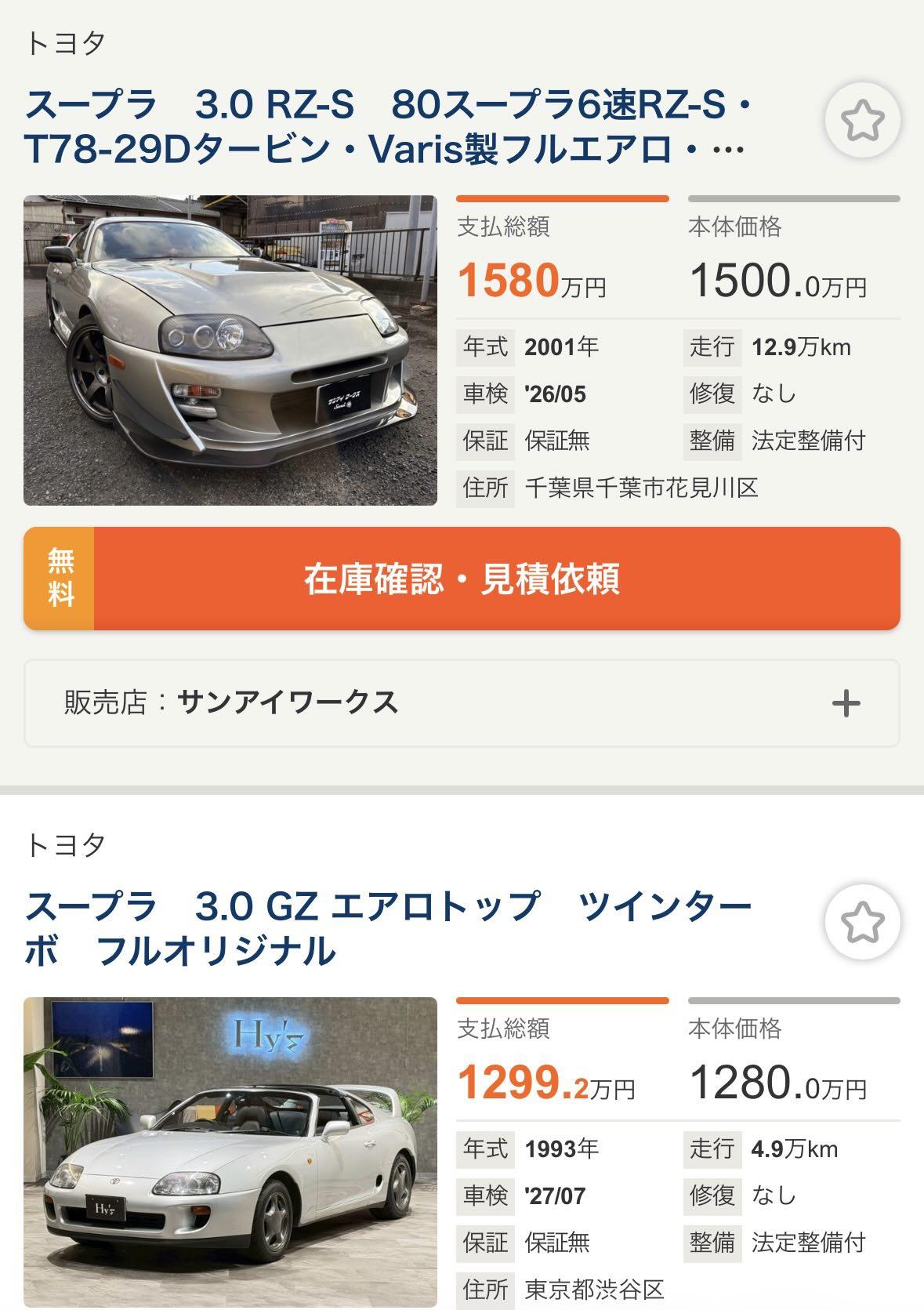This screenshot has height=1310, width=924.
Task: Favorite the Supra 3.0 GZ エアロトップ listing
Action: click(x=862, y=922)
